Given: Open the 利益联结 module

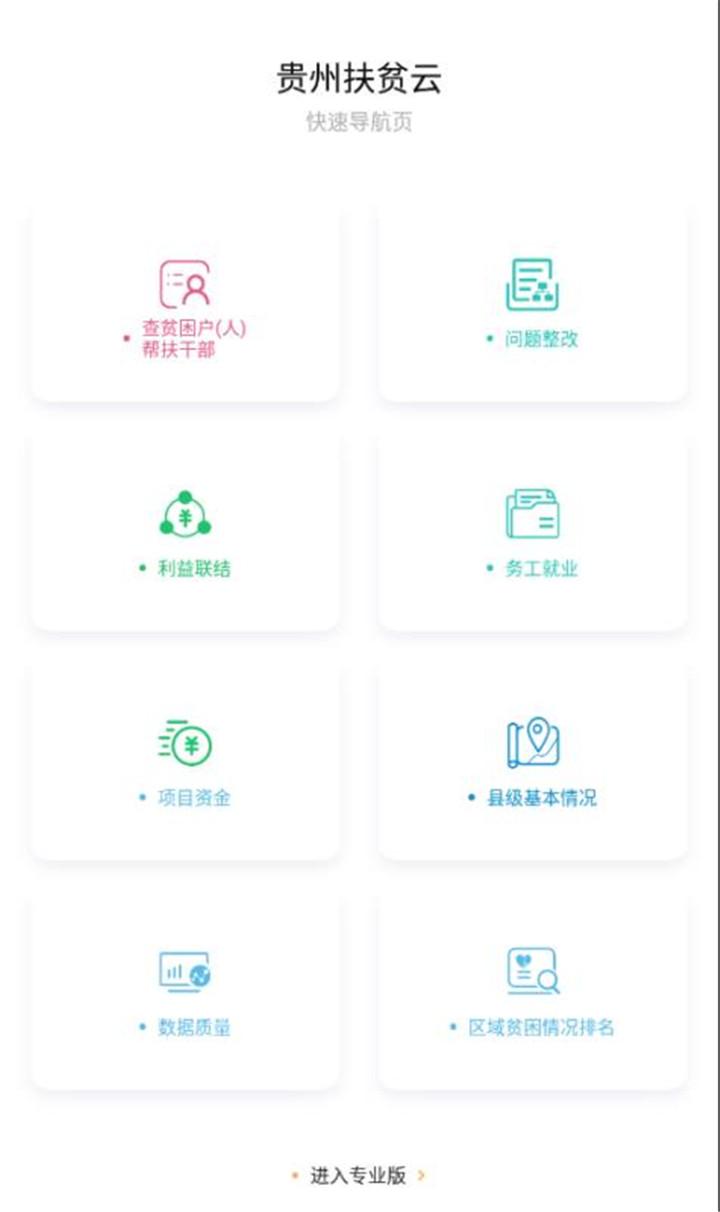Looking at the screenshot, I should tap(186, 530).
